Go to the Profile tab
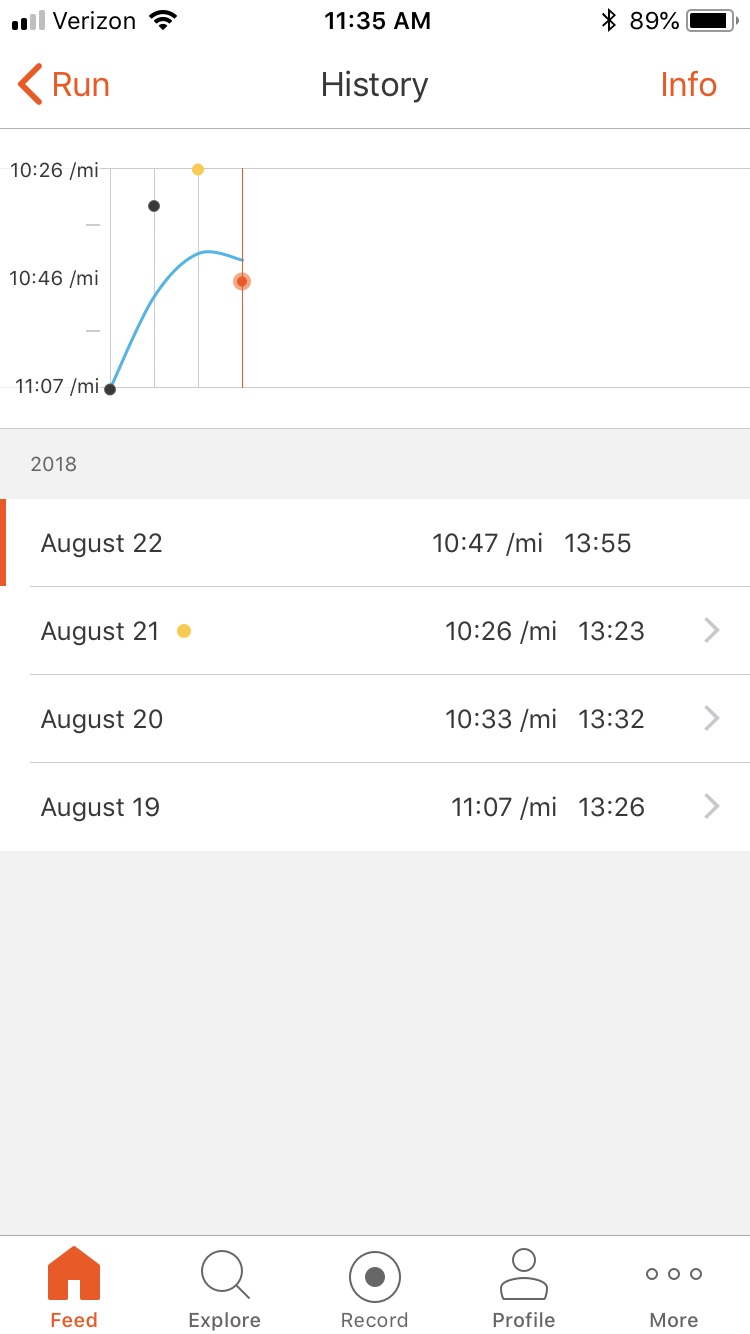Image resolution: width=750 pixels, height=1334 pixels. tap(524, 1287)
